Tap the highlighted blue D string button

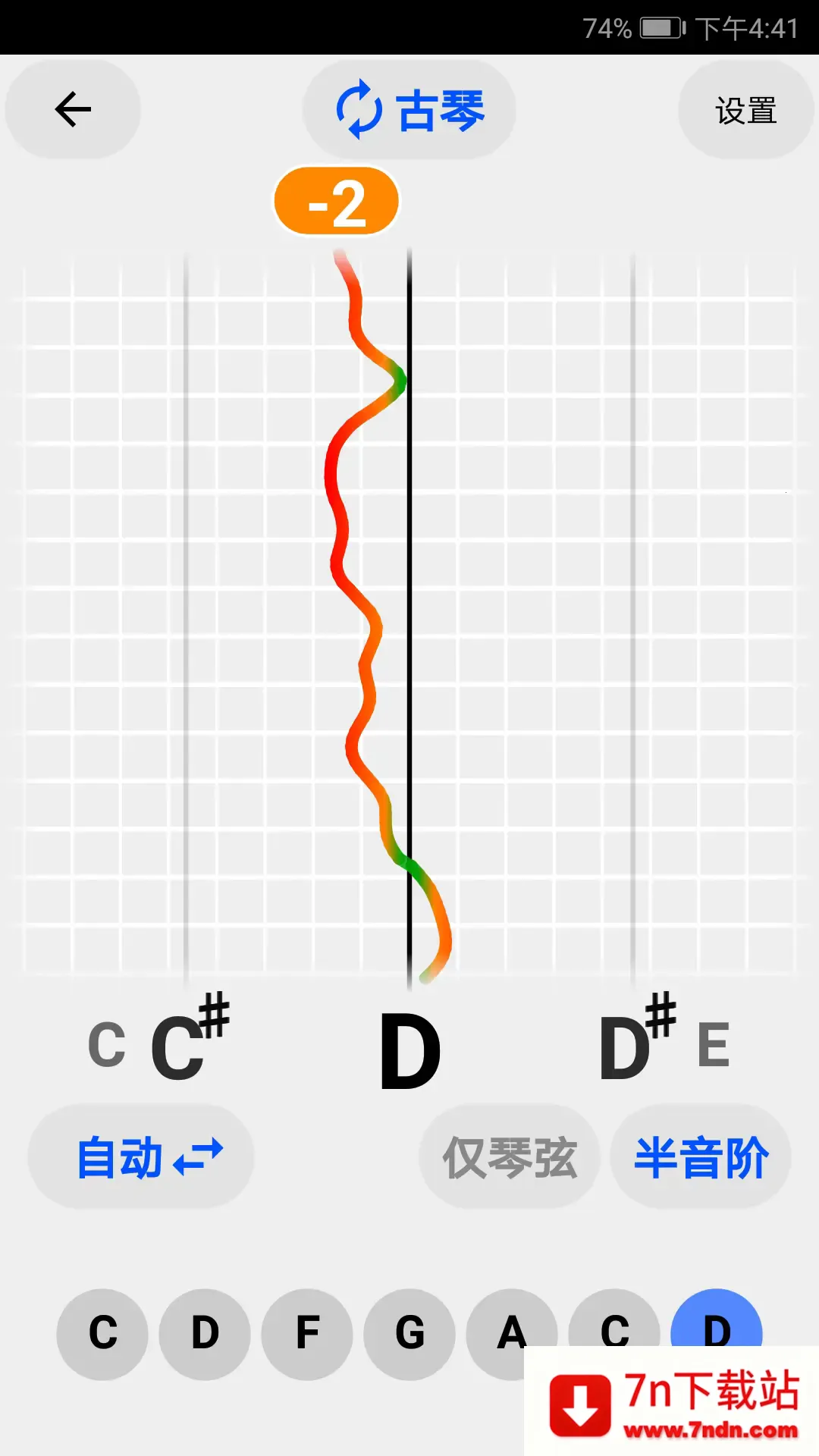717,1321
